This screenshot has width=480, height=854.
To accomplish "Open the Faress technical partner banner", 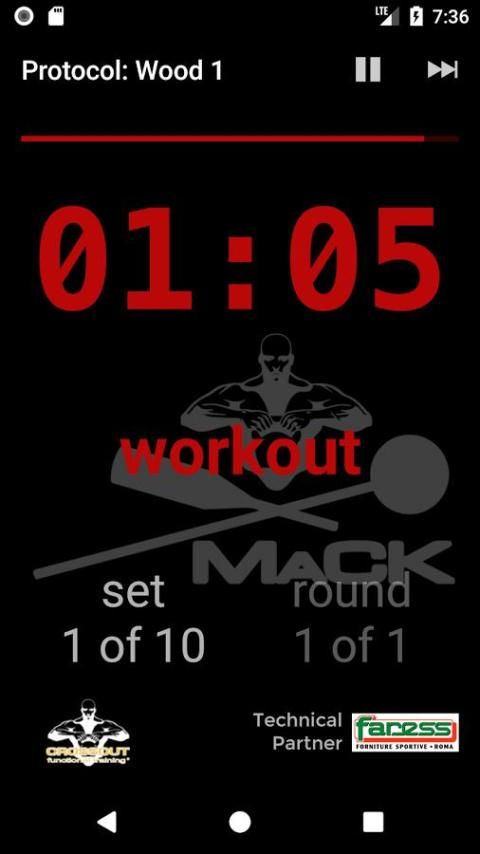I will click(405, 733).
